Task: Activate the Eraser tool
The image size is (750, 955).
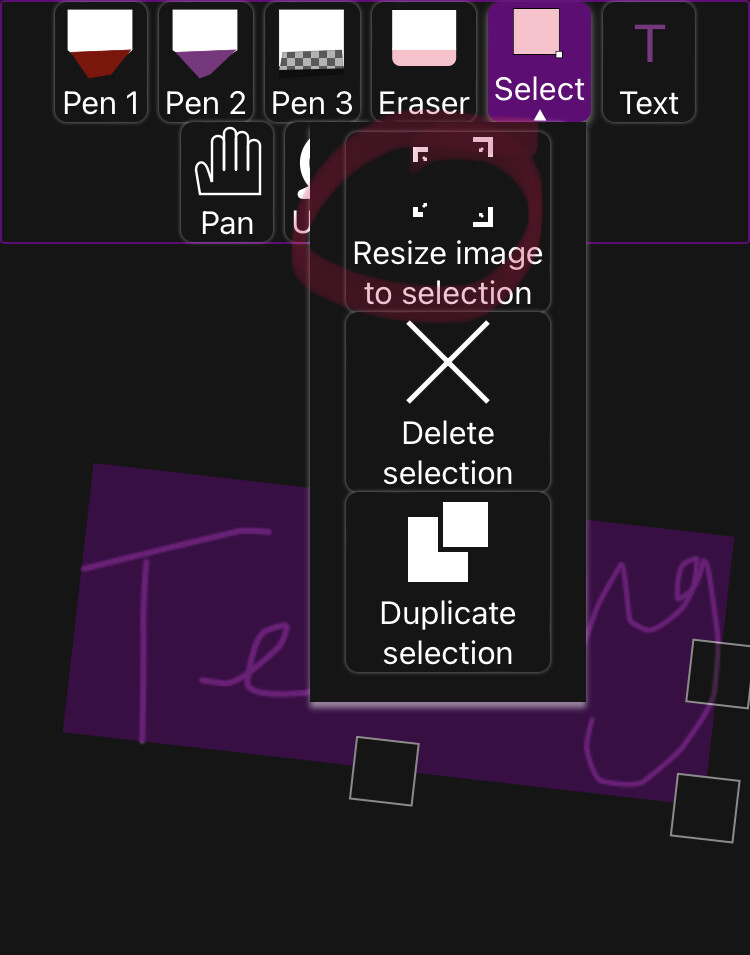Action: tap(424, 62)
